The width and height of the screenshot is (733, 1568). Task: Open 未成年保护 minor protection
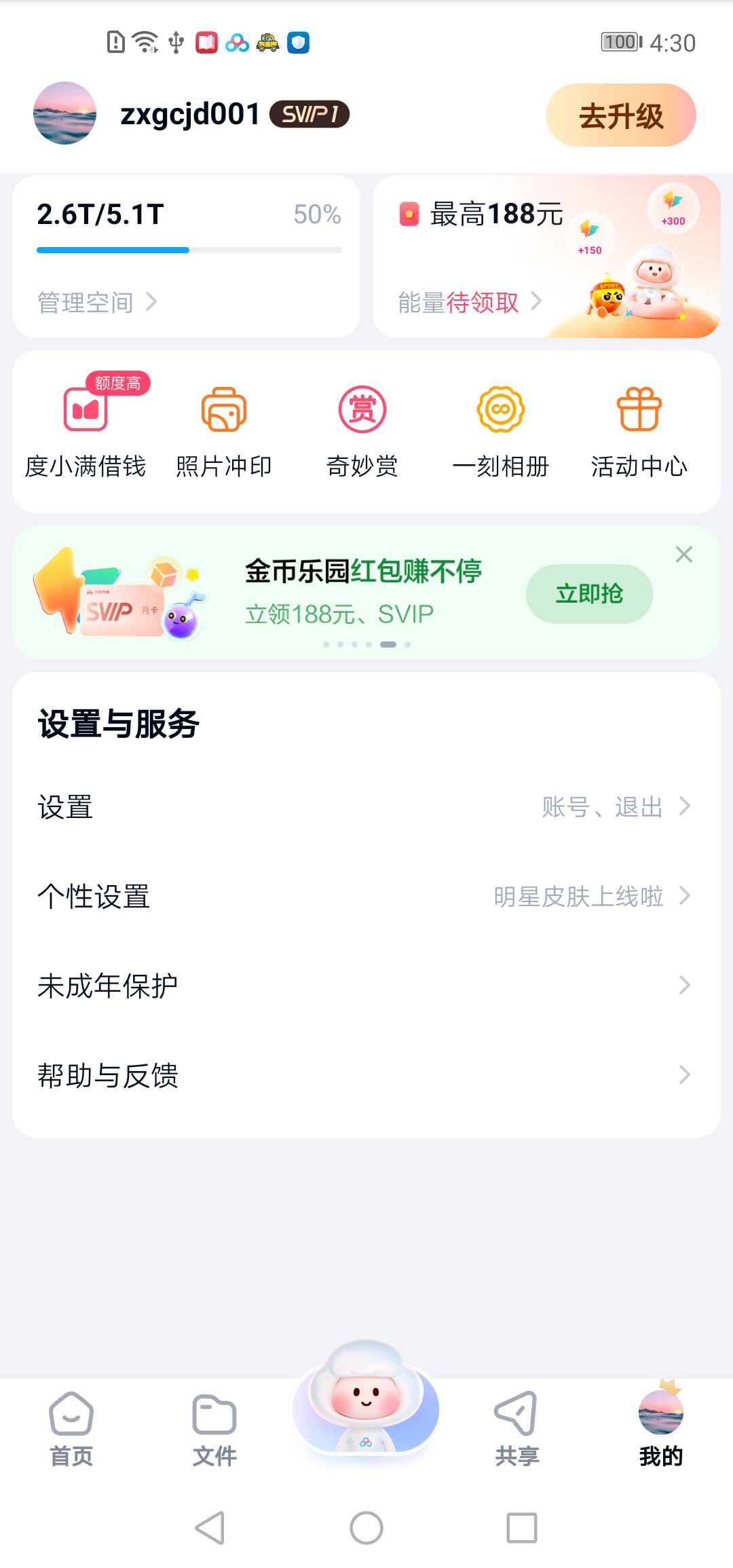pyautogui.click(x=366, y=986)
